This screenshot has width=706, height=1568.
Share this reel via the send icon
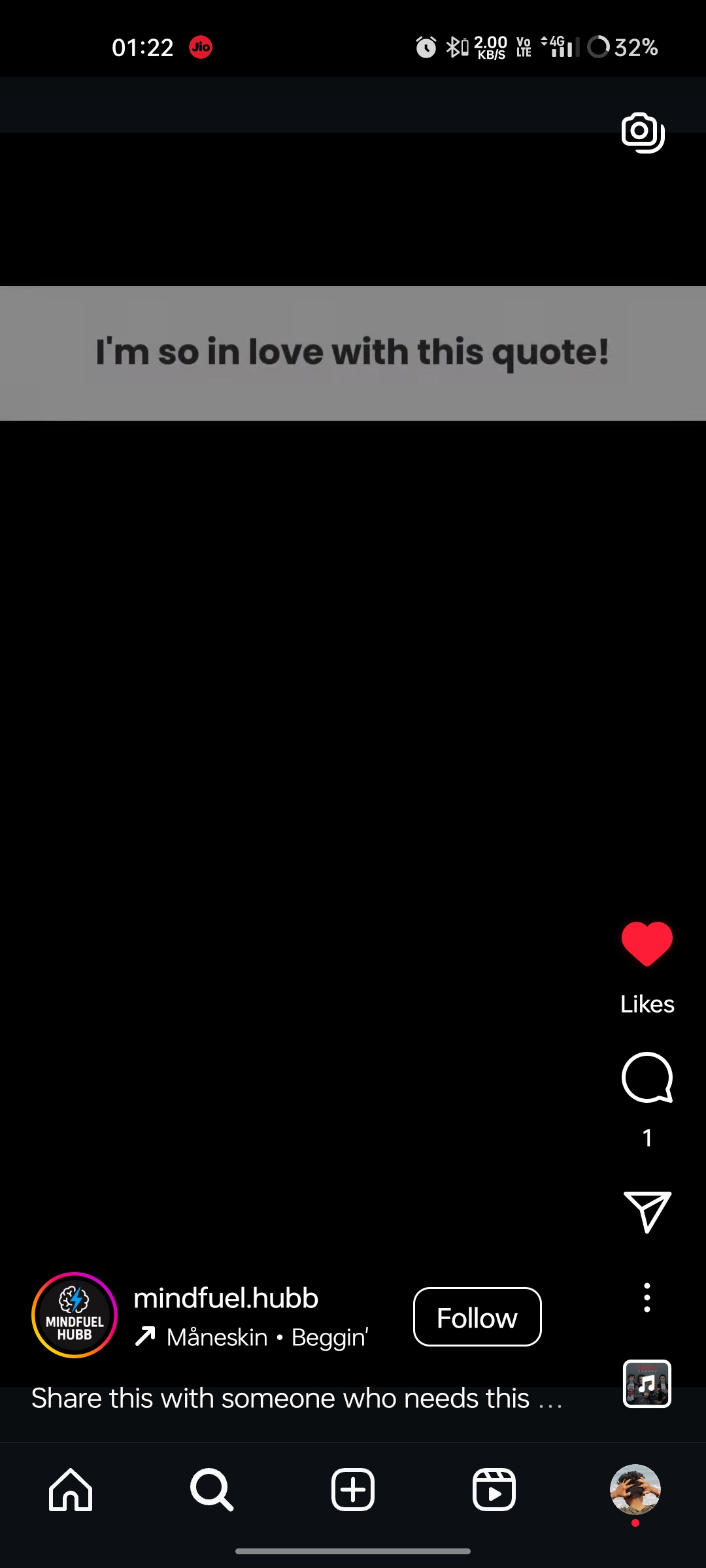click(647, 1211)
